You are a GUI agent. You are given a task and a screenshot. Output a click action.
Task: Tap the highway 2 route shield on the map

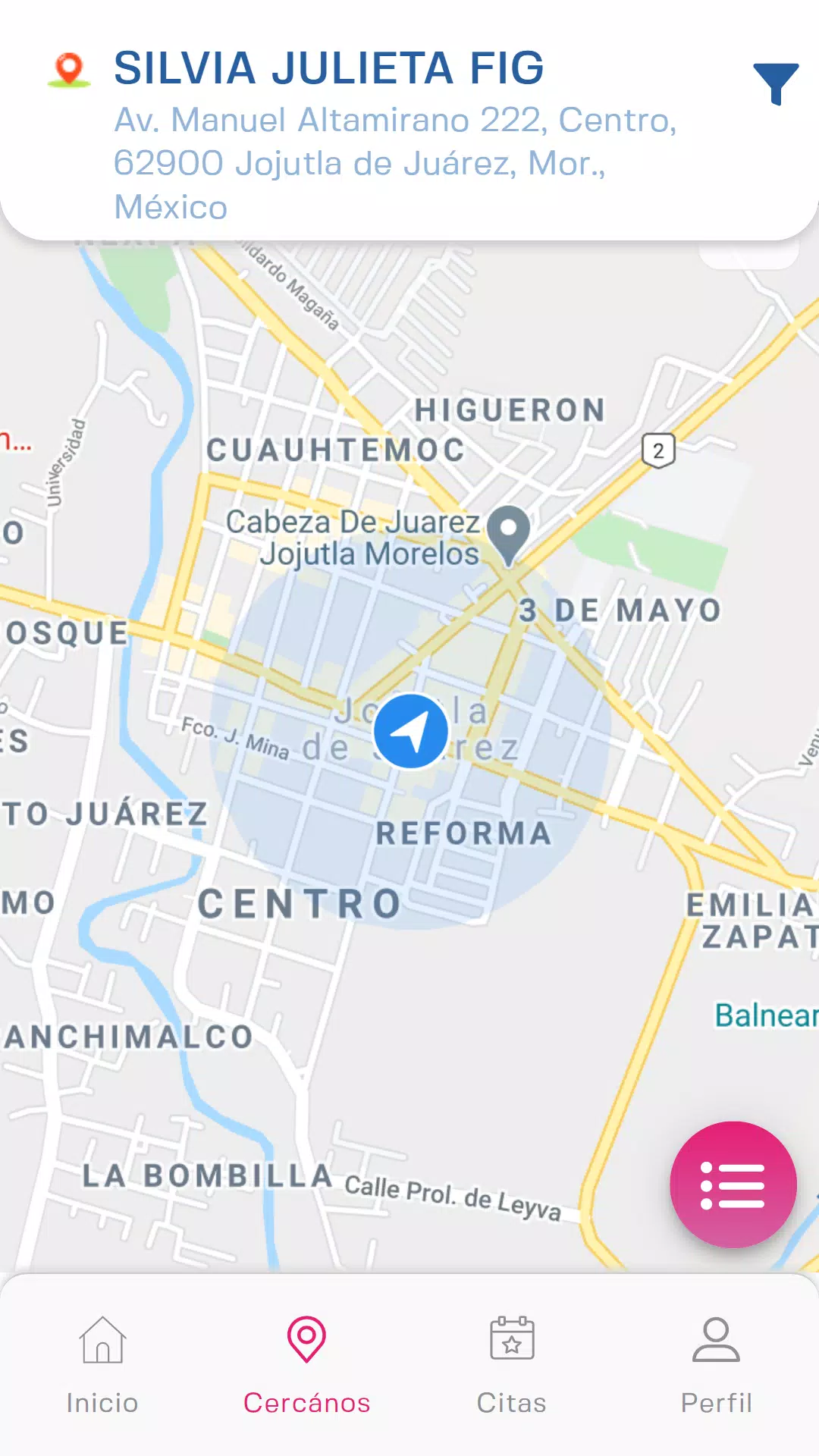[x=658, y=450]
